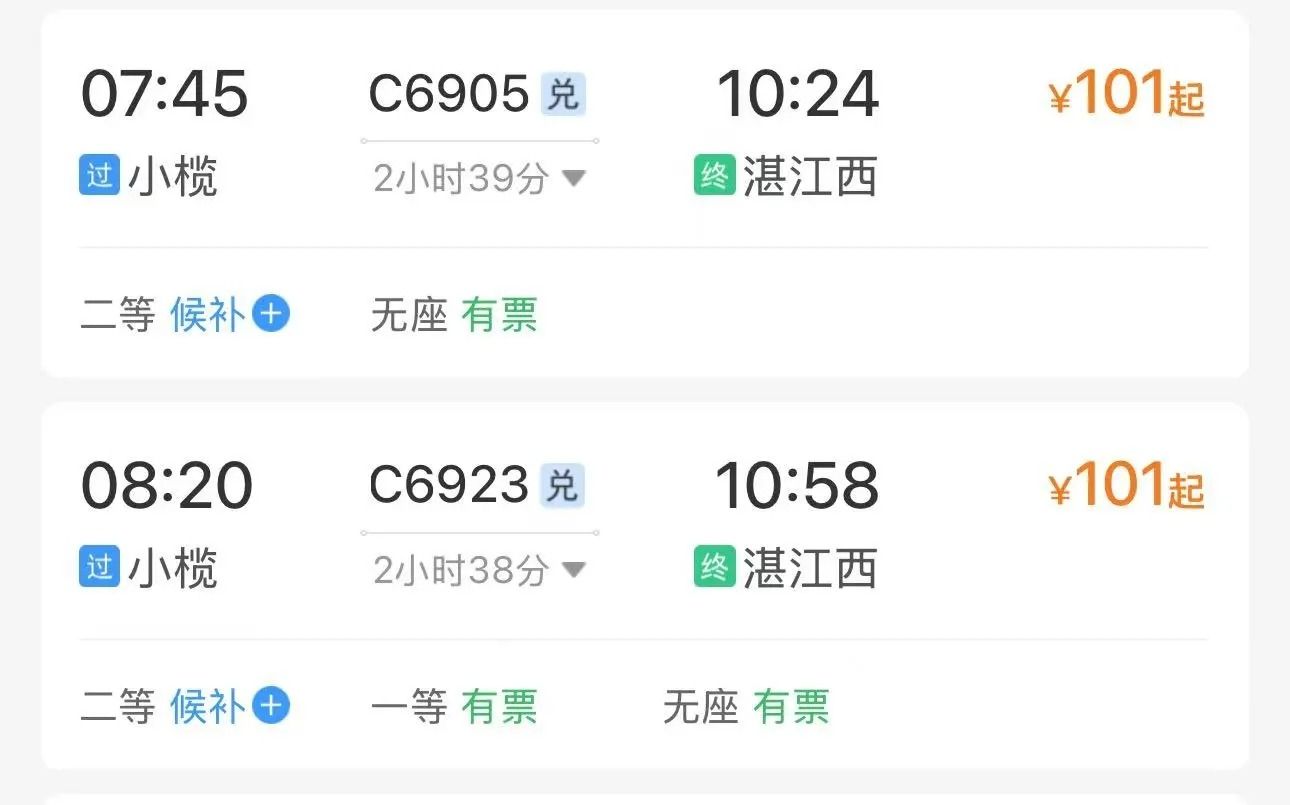The image size is (1290, 805).
Task: Select 一等 有票 on train C6923
Action: [455, 708]
